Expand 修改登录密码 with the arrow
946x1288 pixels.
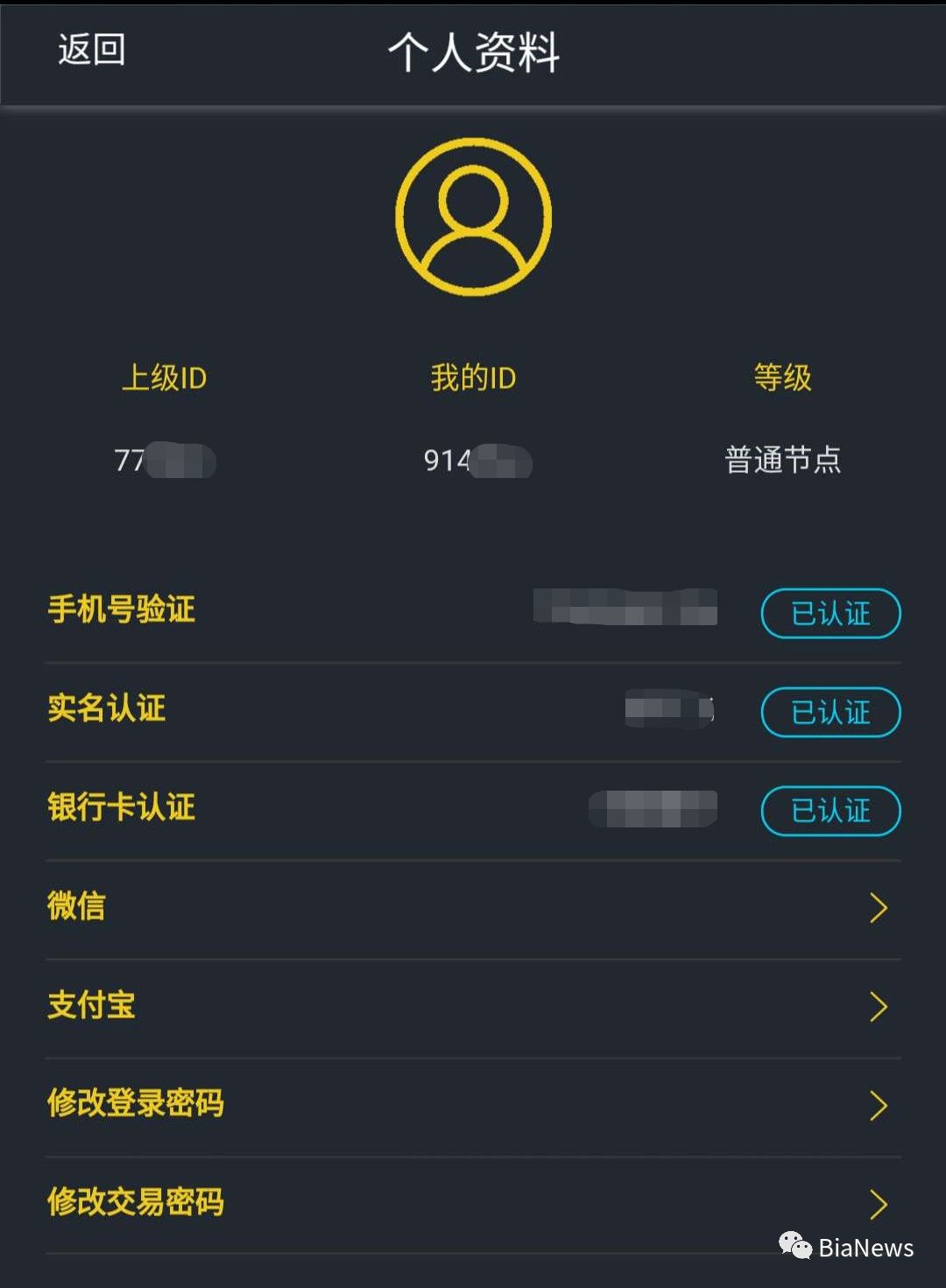(879, 1105)
